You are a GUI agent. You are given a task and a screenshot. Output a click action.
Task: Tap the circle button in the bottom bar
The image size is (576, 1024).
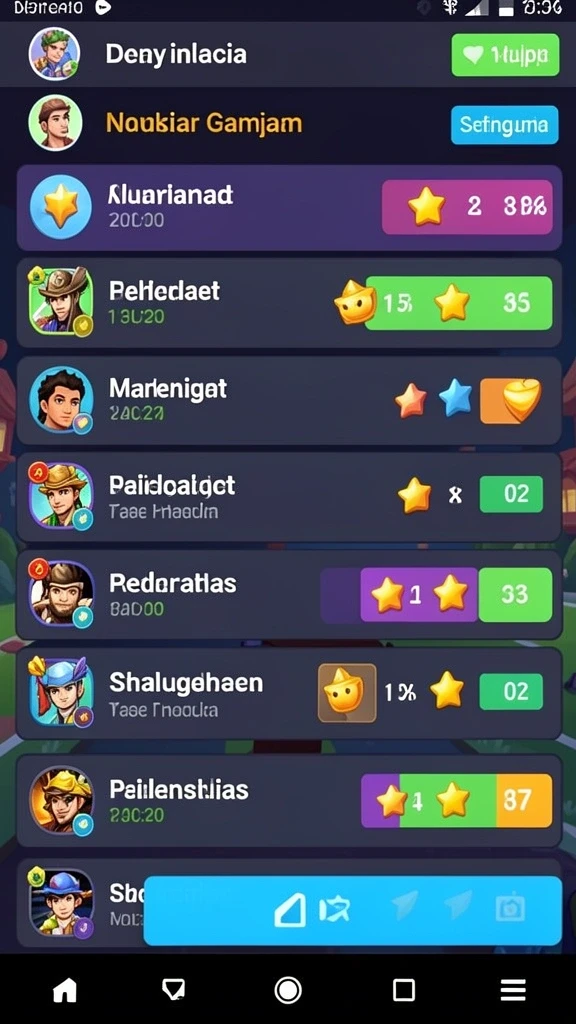click(288, 991)
